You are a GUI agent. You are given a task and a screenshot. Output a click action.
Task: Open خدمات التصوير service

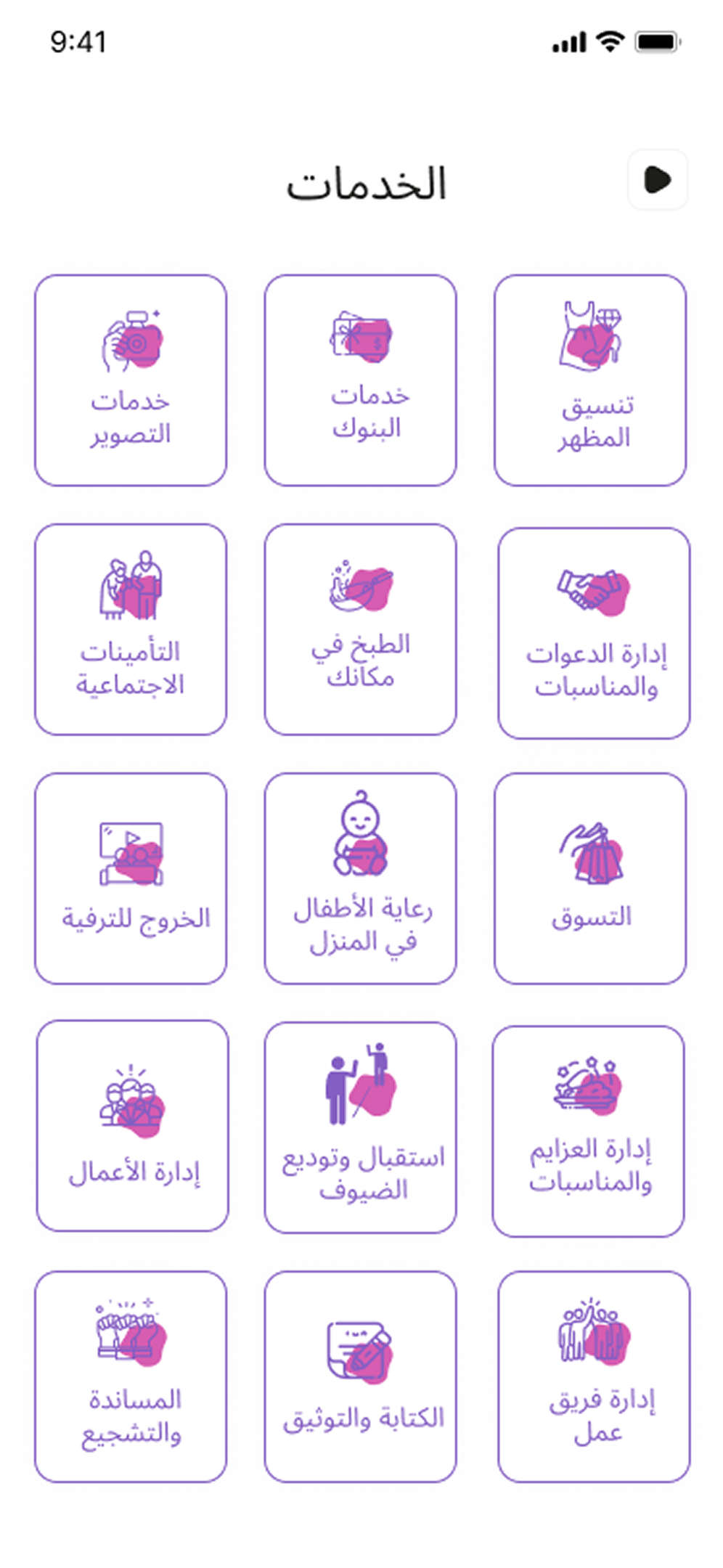(131, 380)
